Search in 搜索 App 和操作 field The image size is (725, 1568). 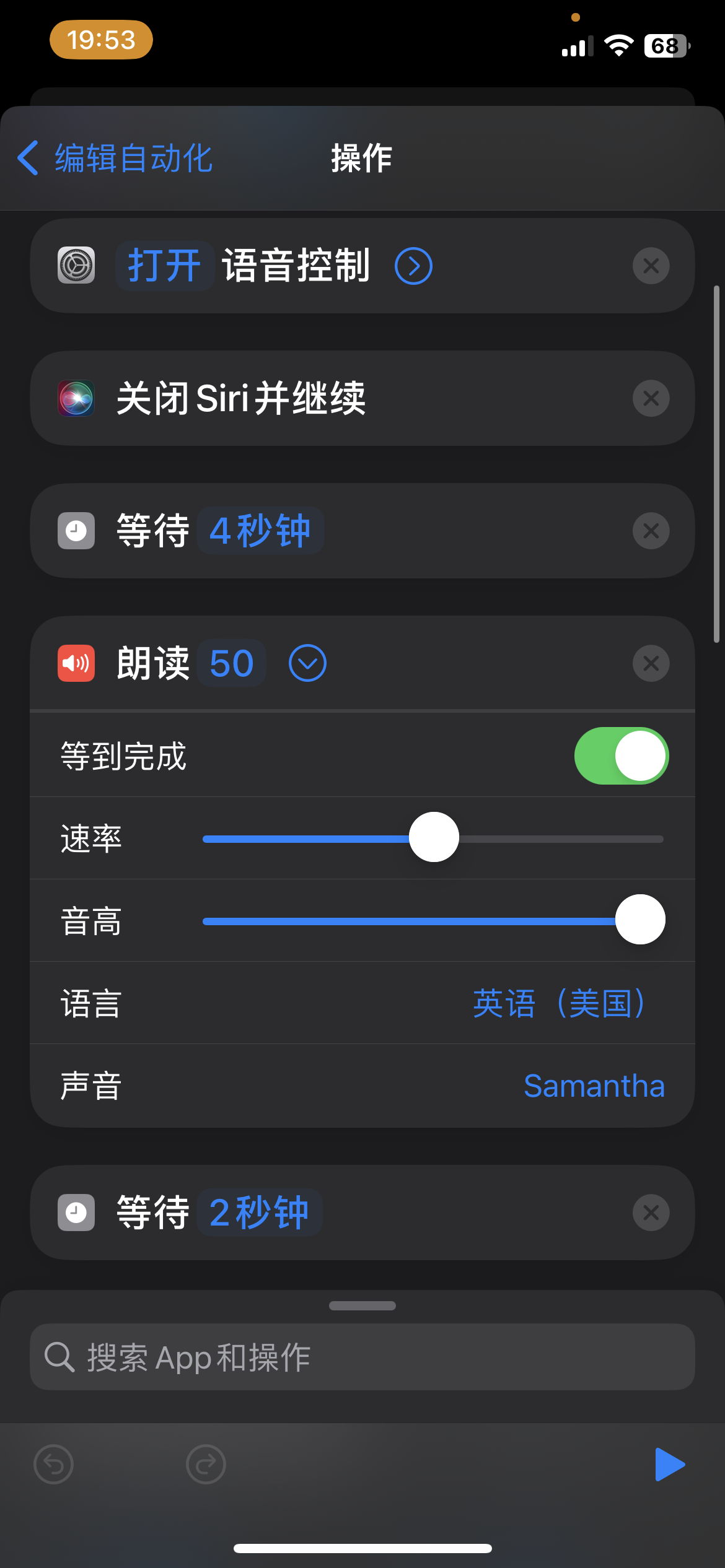point(362,1357)
